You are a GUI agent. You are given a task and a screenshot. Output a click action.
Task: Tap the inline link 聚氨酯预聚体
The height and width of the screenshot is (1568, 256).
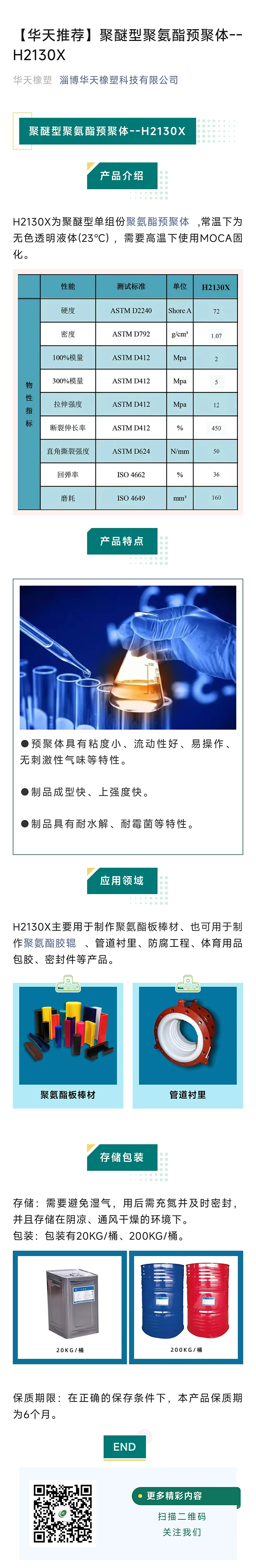[158, 221]
